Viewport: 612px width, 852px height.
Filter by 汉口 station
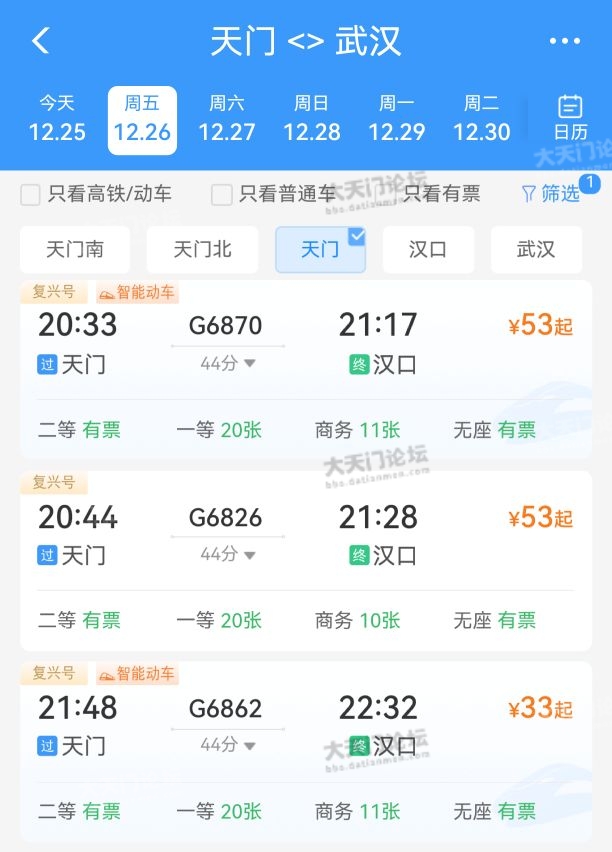[x=428, y=249]
